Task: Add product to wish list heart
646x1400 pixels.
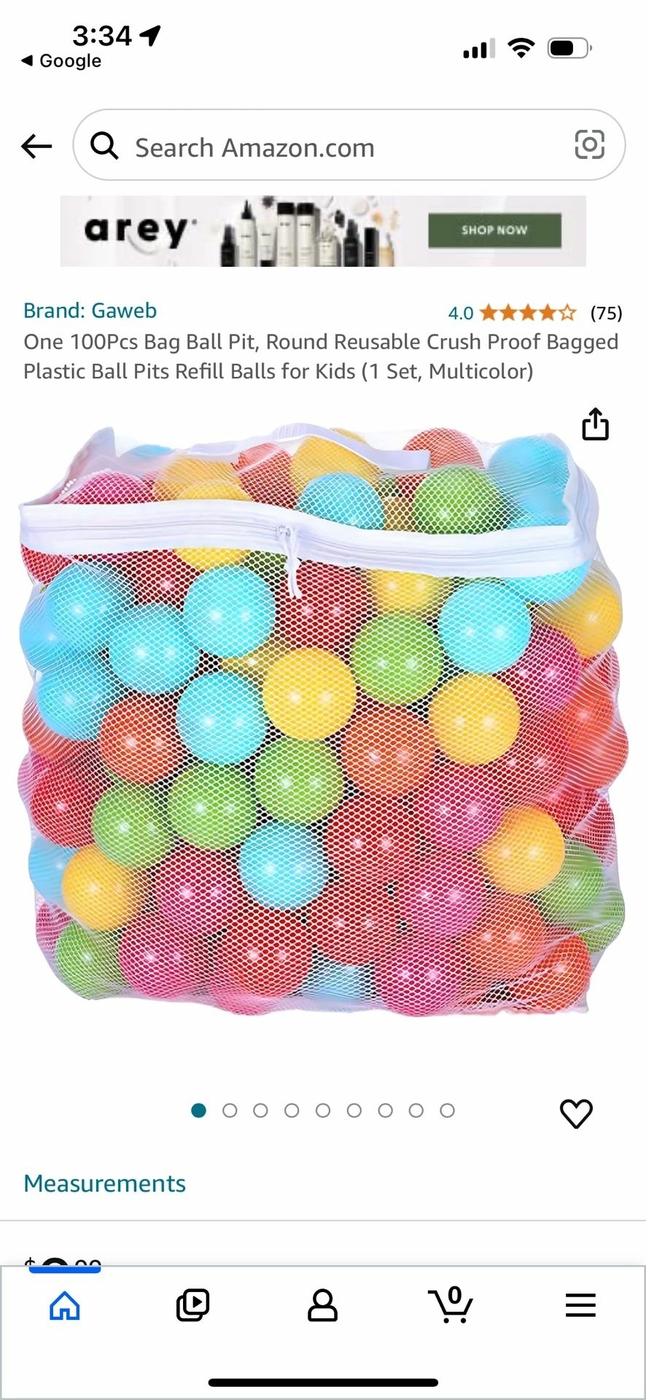Action: click(x=576, y=1113)
